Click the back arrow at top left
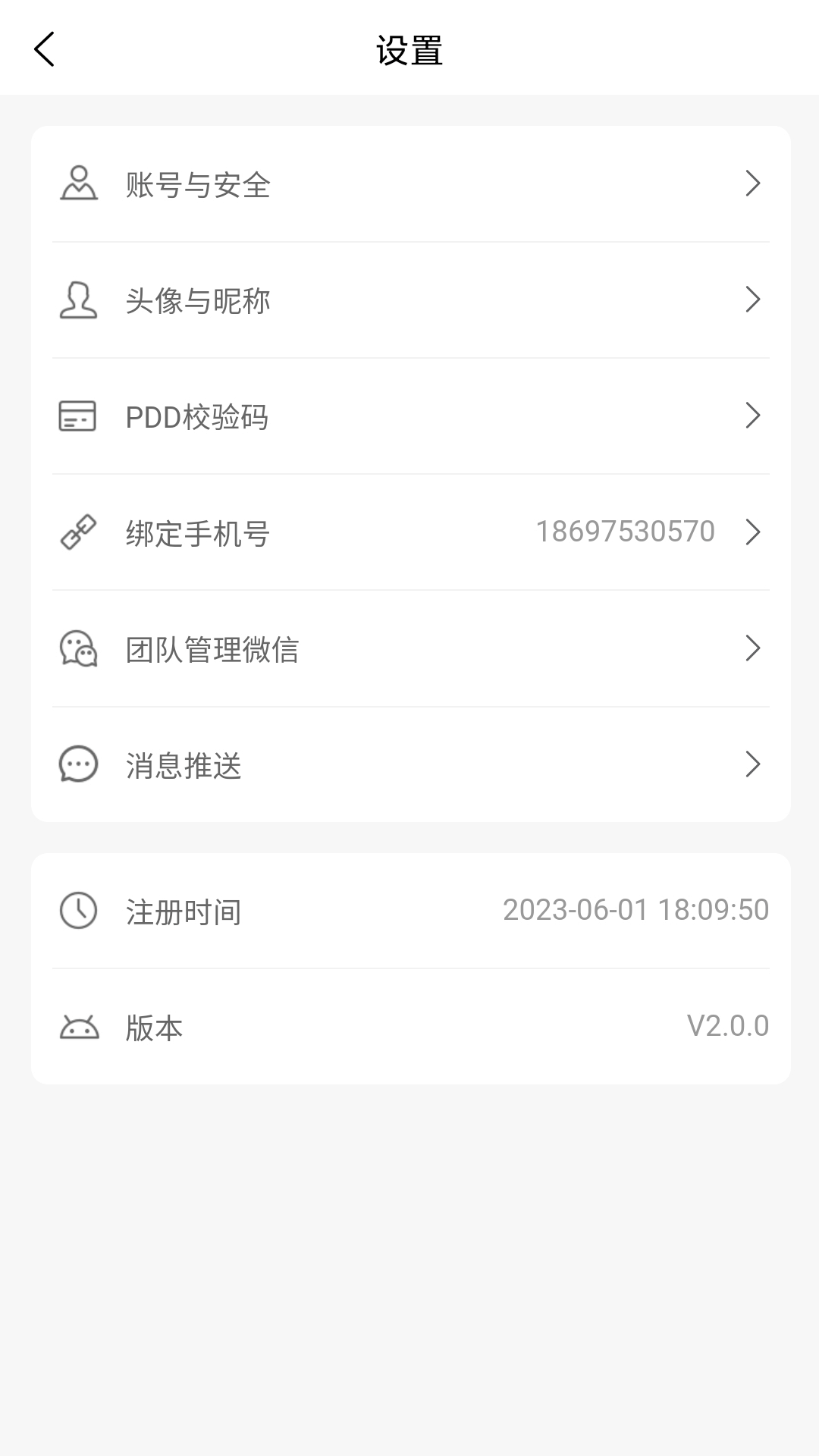Image resolution: width=819 pixels, height=1456 pixels. [x=43, y=48]
